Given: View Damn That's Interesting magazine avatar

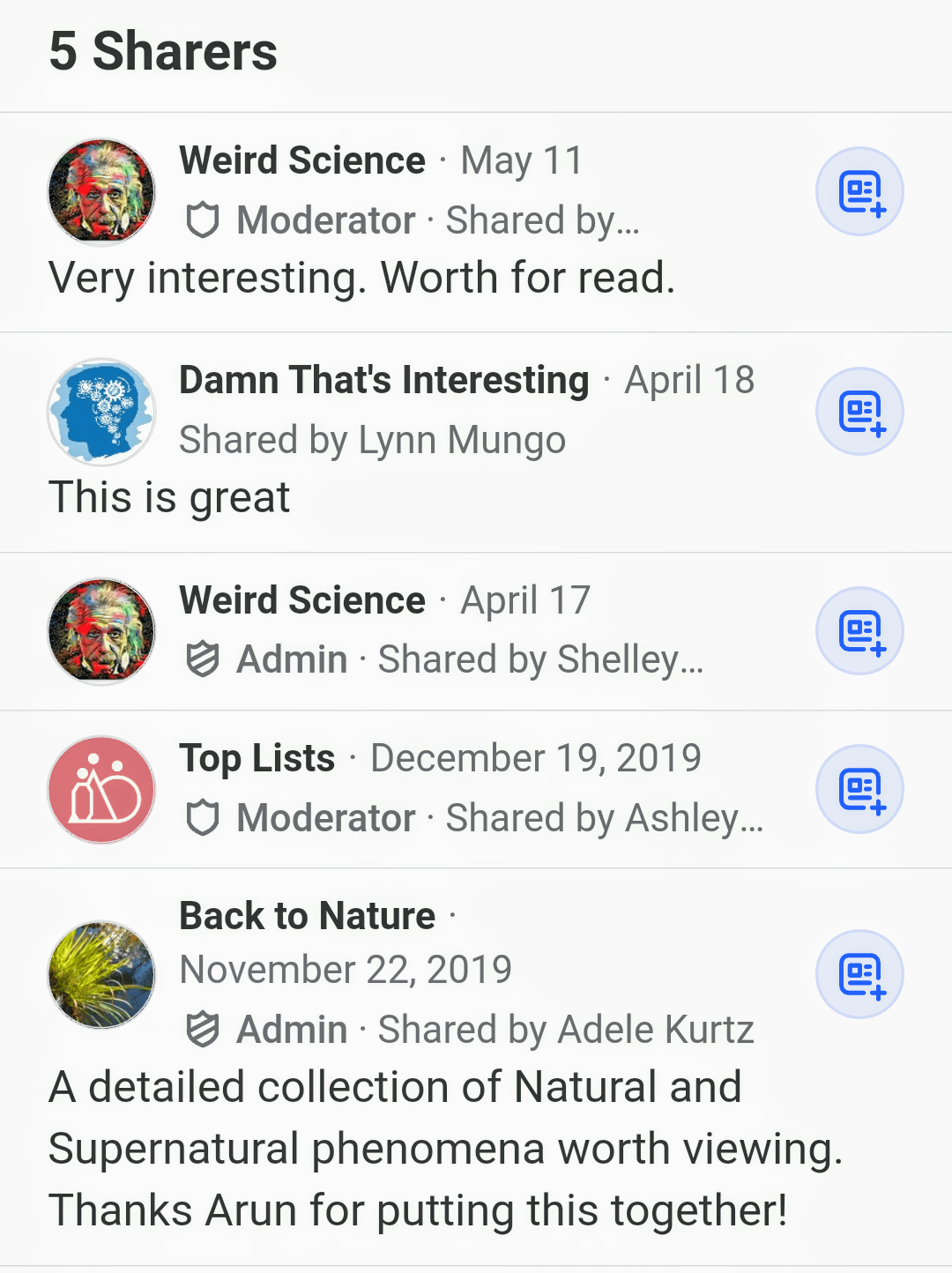Looking at the screenshot, I should 101,412.
